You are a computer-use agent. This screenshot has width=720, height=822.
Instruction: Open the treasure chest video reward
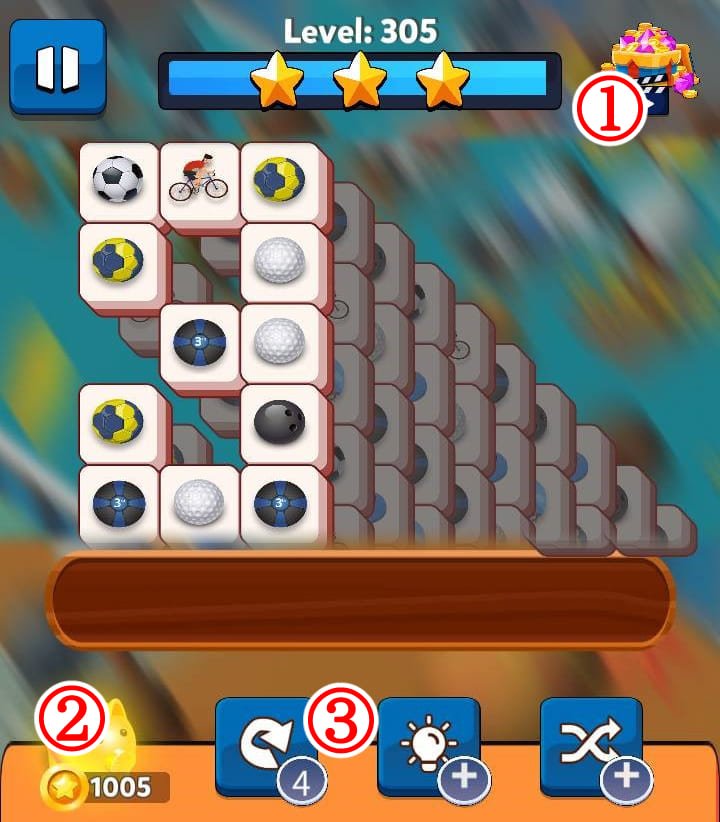(x=654, y=72)
